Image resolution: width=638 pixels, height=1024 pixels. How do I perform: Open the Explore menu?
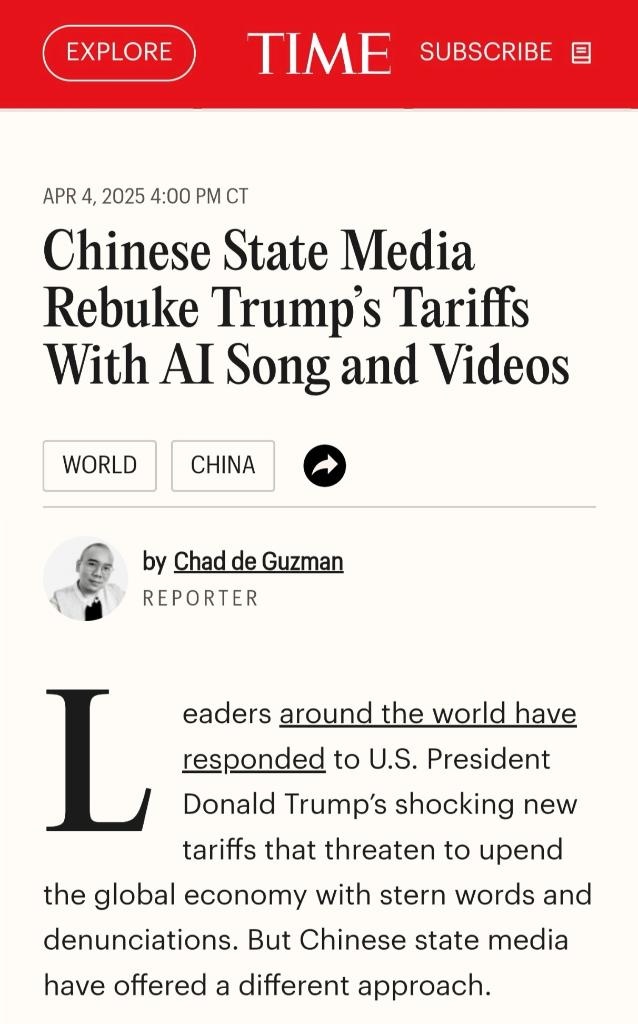click(x=119, y=53)
